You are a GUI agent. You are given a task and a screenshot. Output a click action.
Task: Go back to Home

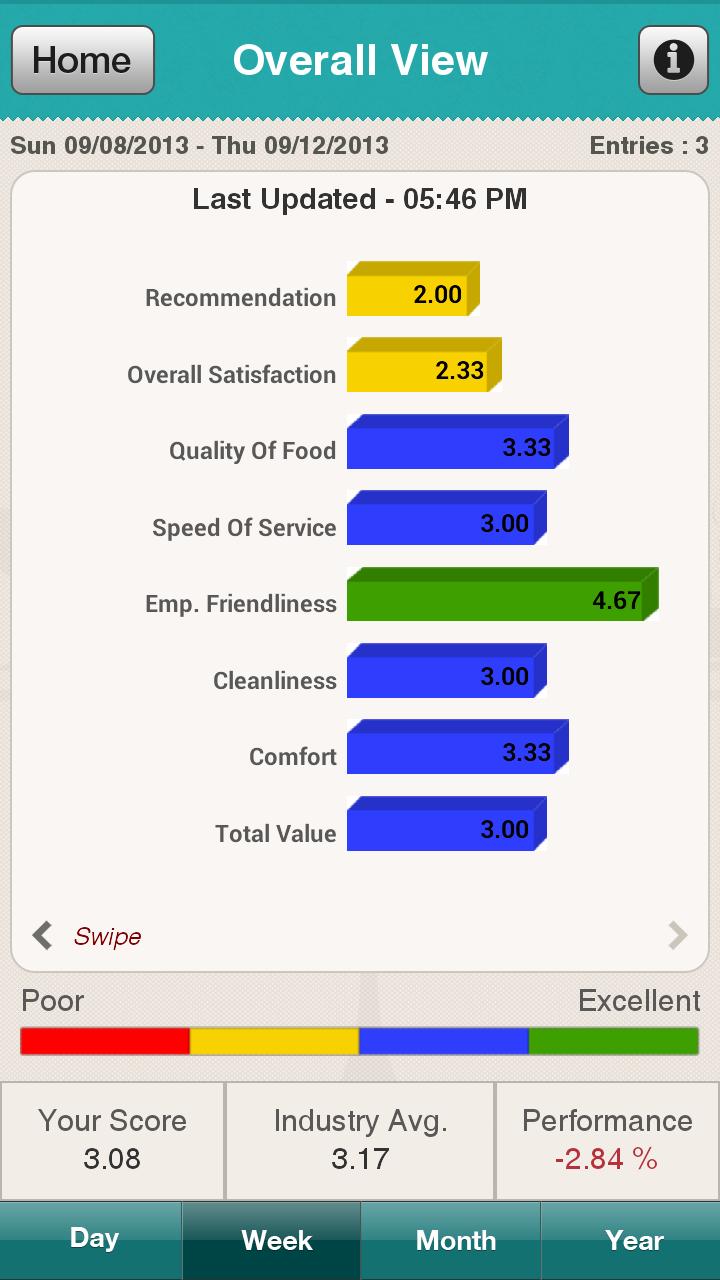(83, 60)
